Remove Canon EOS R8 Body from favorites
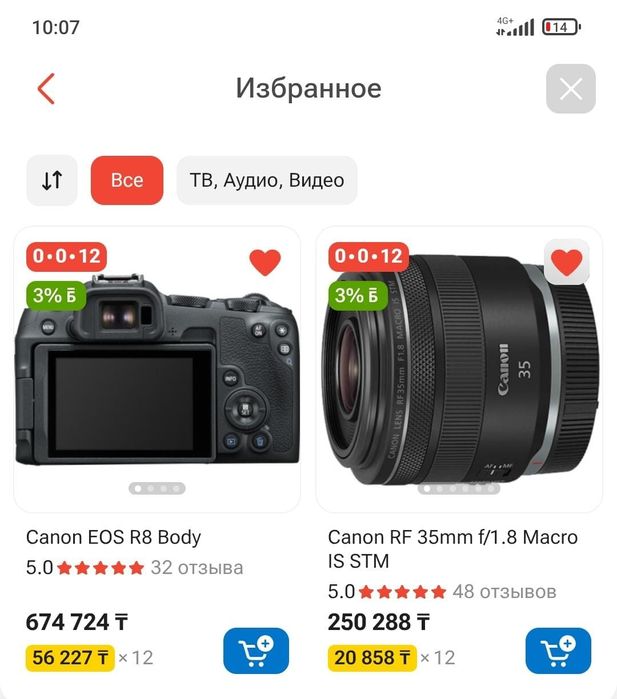This screenshot has height=699, width=617. (x=265, y=262)
